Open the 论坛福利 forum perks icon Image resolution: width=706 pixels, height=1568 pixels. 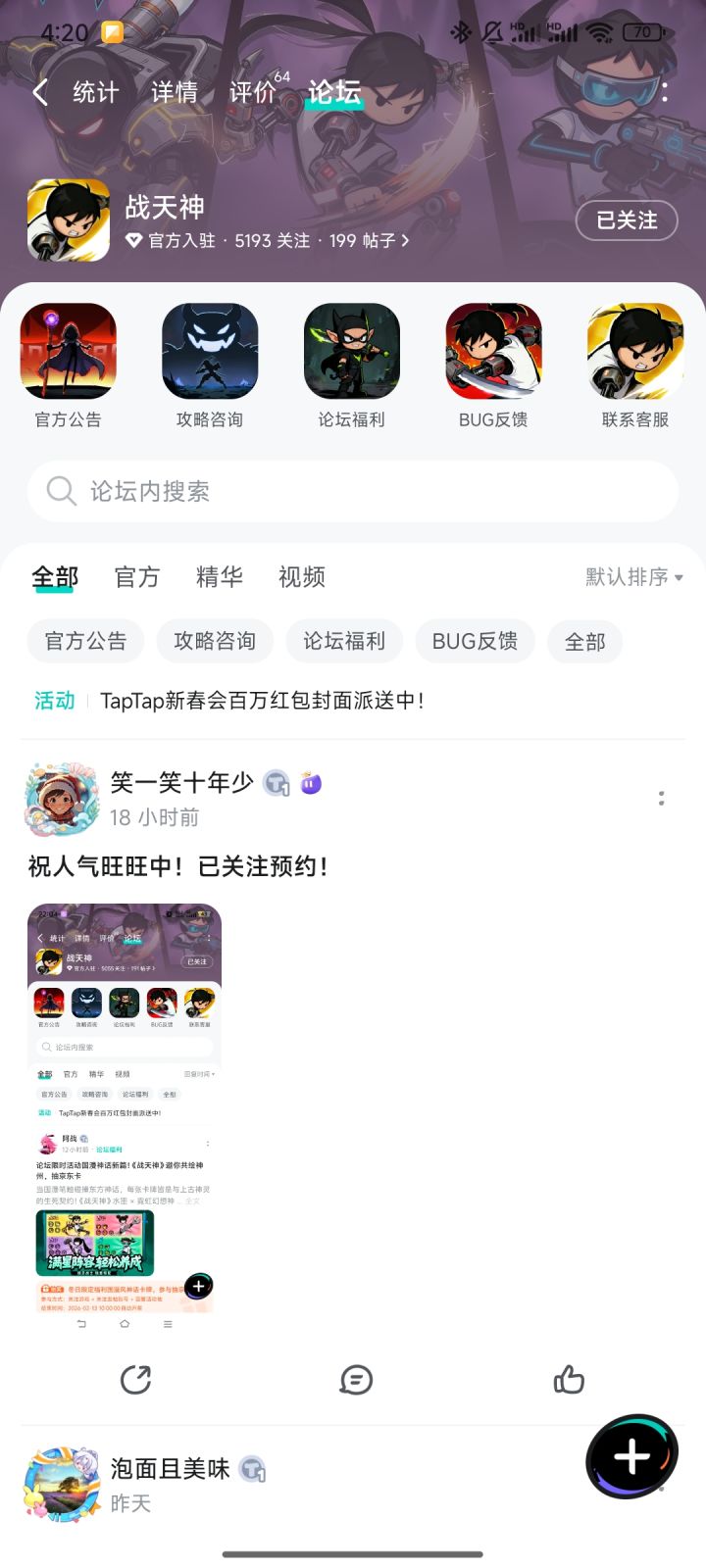[351, 353]
